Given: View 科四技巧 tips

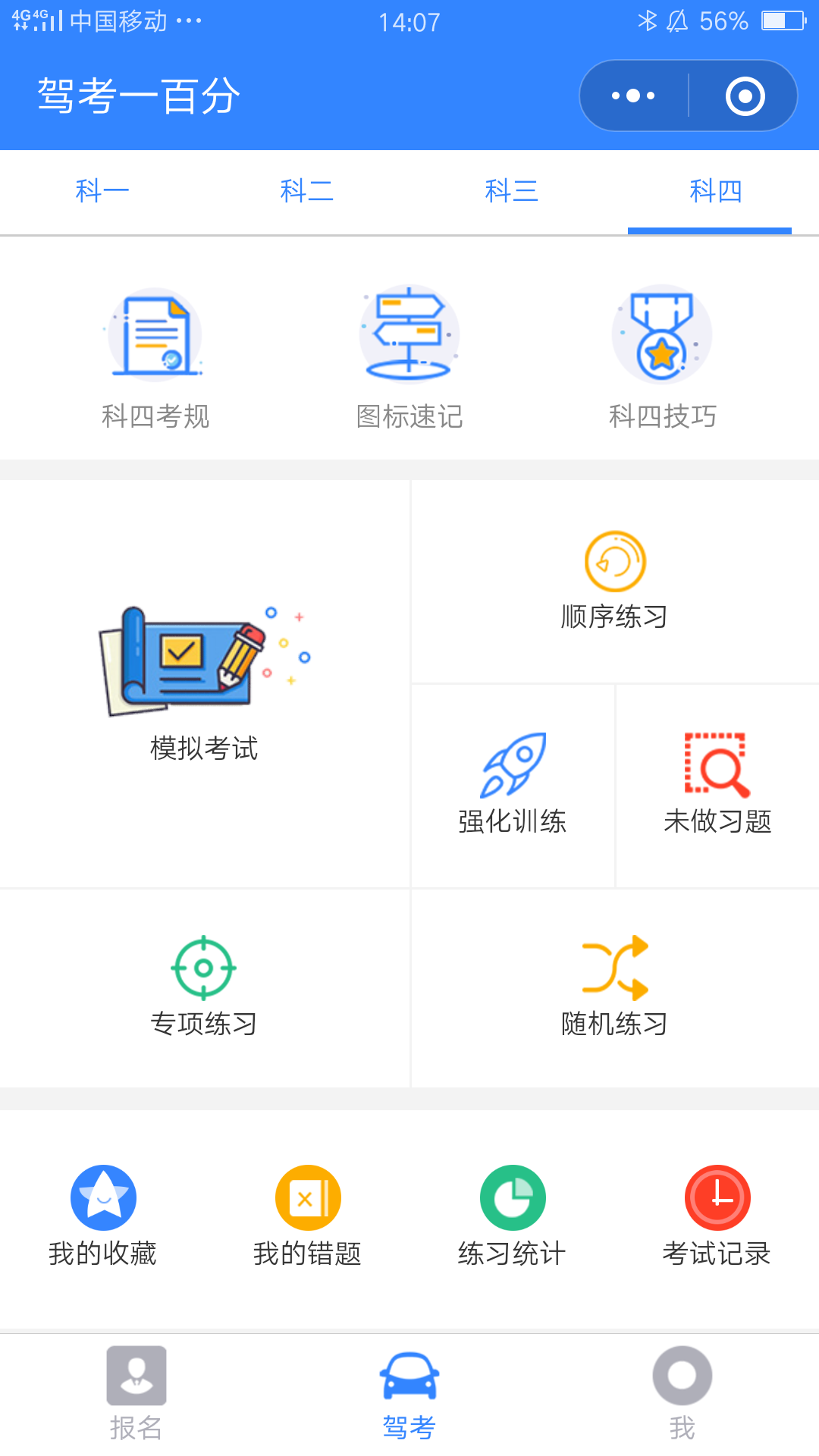Looking at the screenshot, I should [662, 356].
